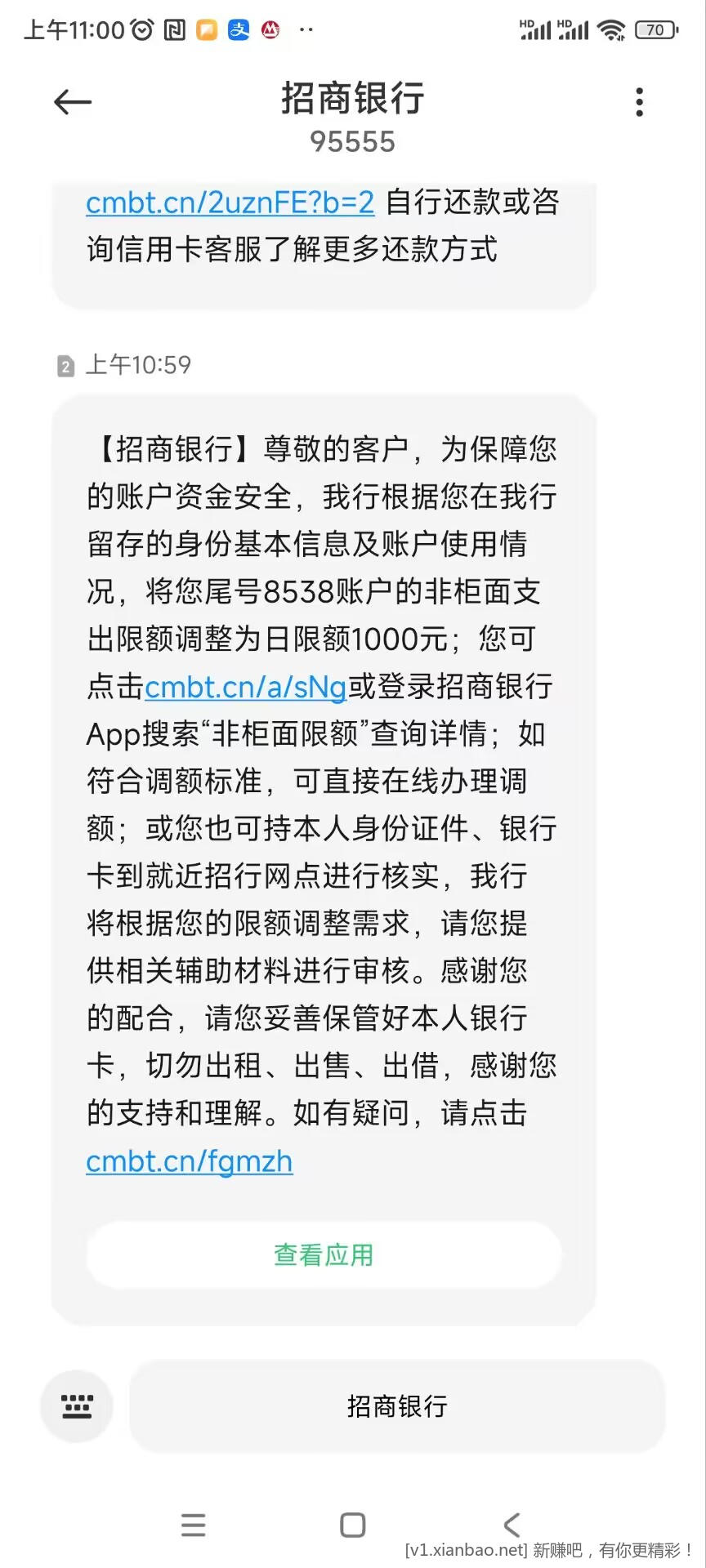Open recent apps from navigation bar
Image resolution: width=706 pixels, height=1568 pixels.
click(194, 1525)
